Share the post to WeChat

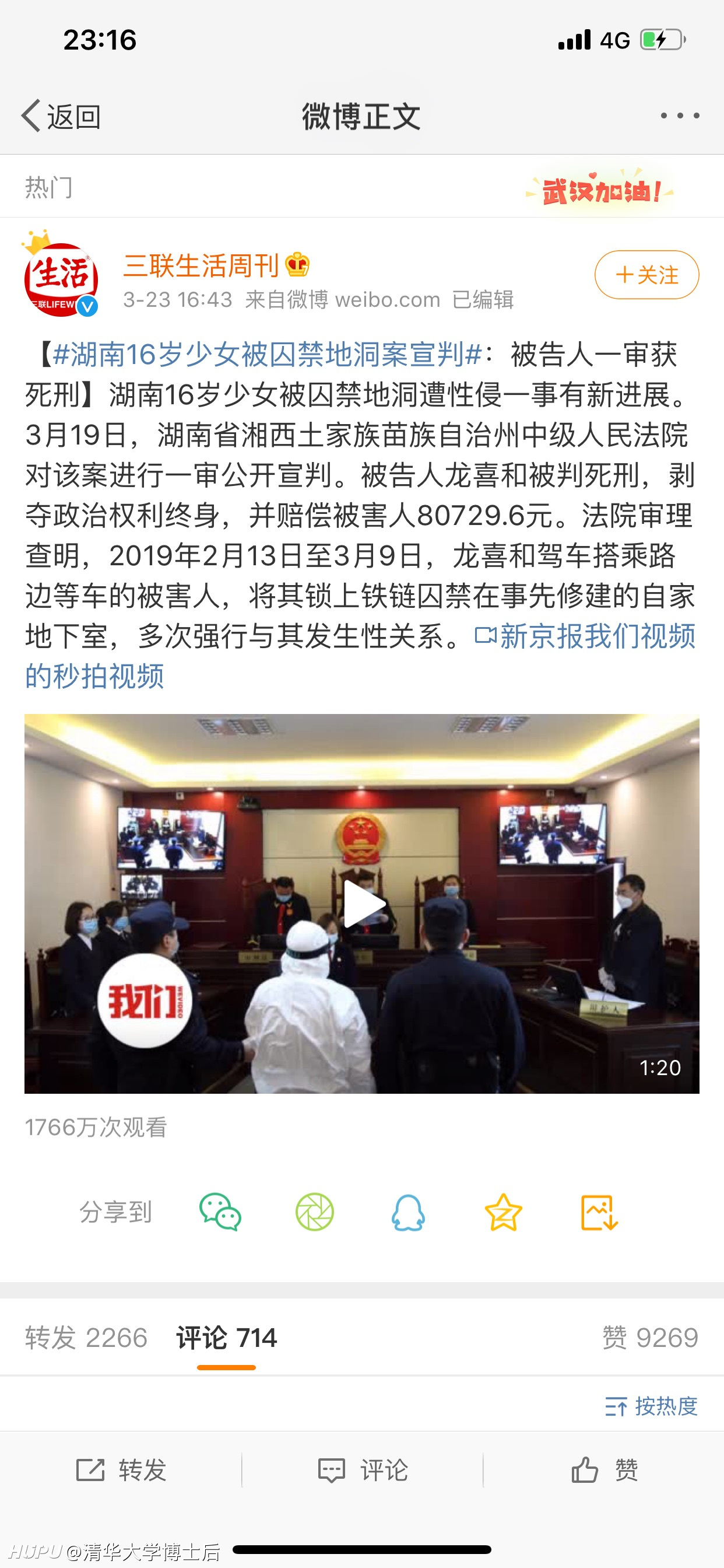(220, 1212)
